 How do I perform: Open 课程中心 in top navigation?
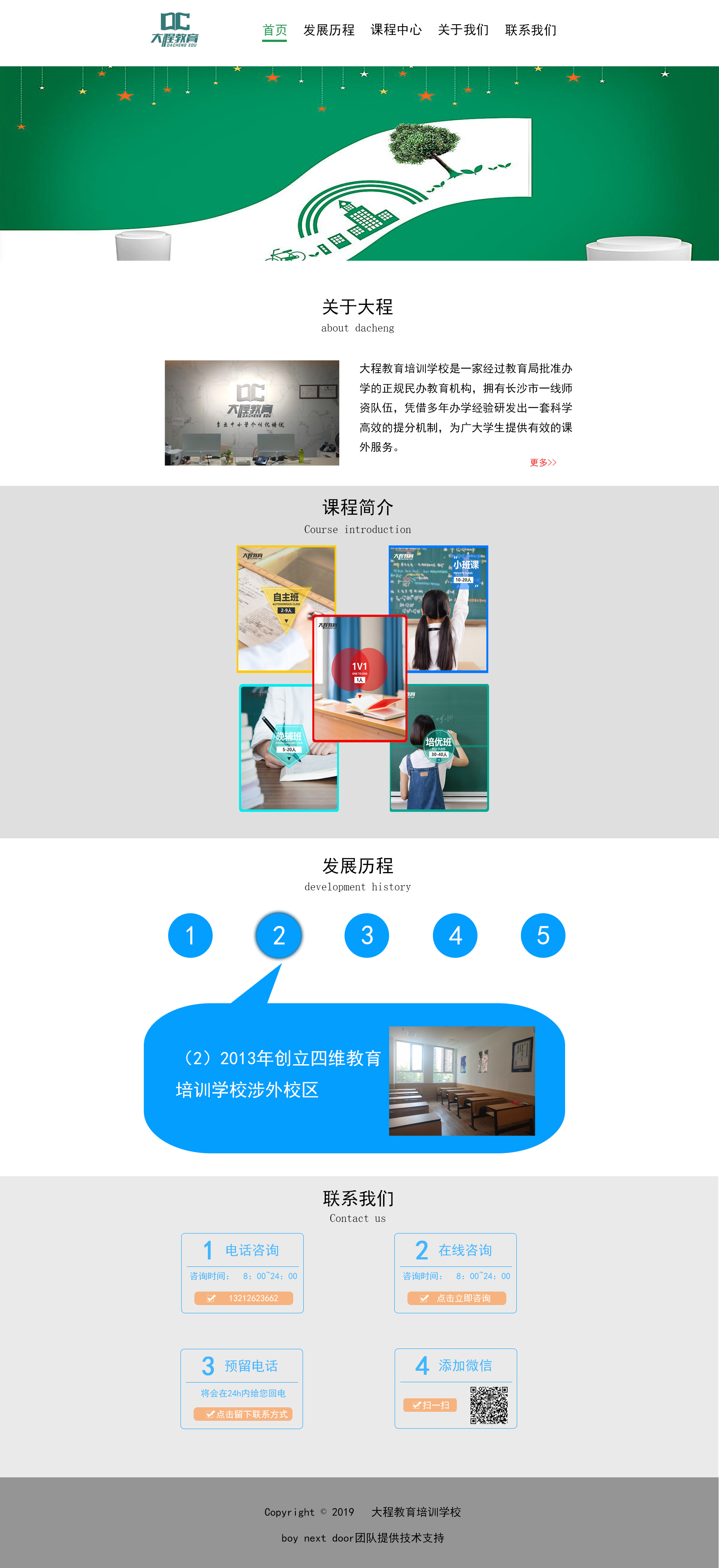coord(396,30)
